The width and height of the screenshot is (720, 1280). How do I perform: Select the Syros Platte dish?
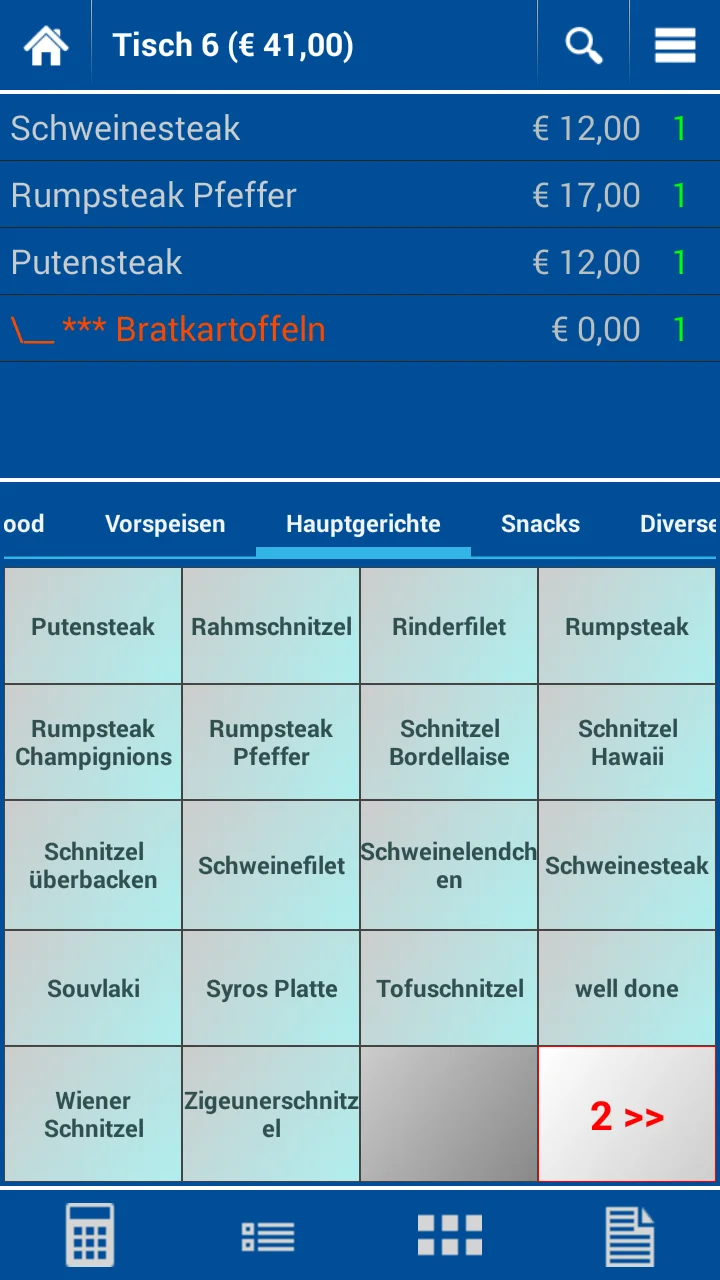[x=270, y=988]
